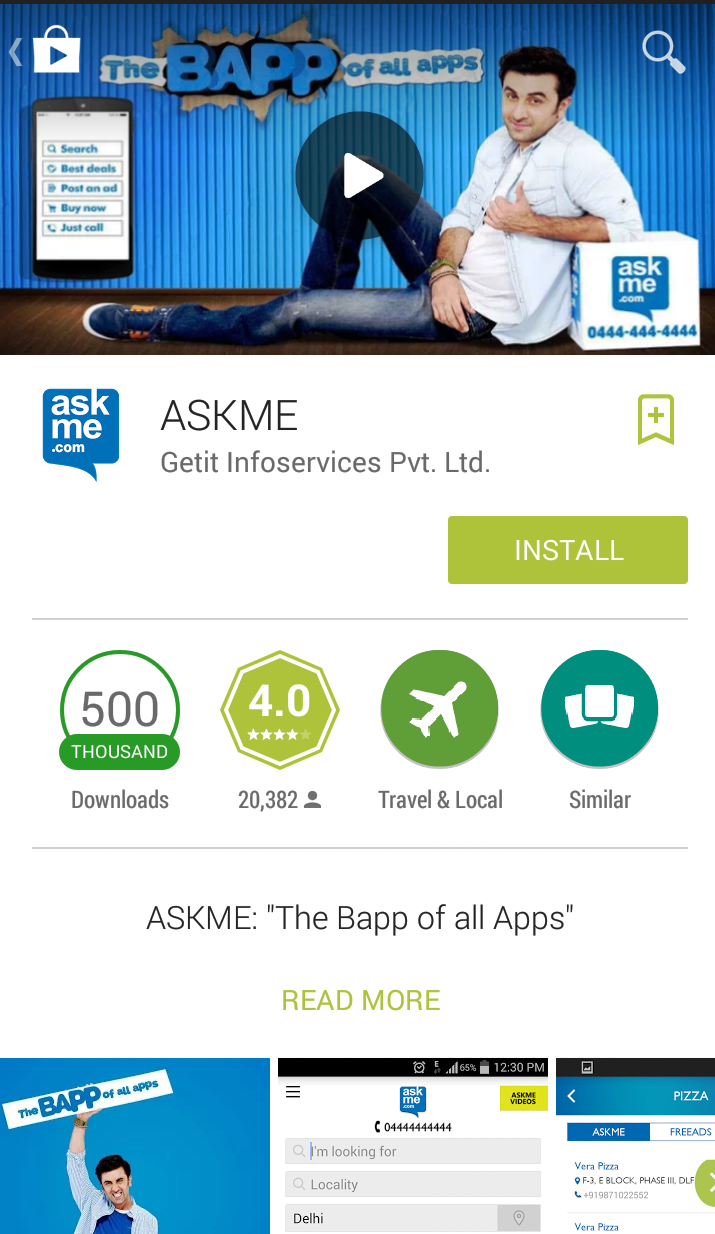Viewport: 715px width, 1234px height.
Task: Play the ASKME promo video
Action: click(359, 176)
